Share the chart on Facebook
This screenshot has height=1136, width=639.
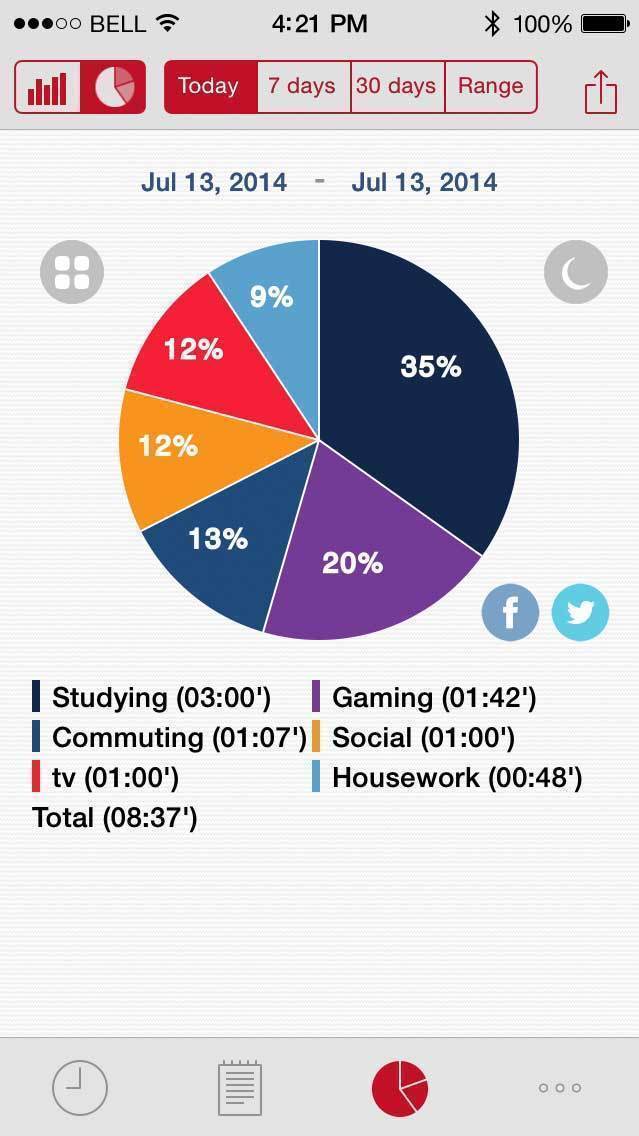pos(510,613)
